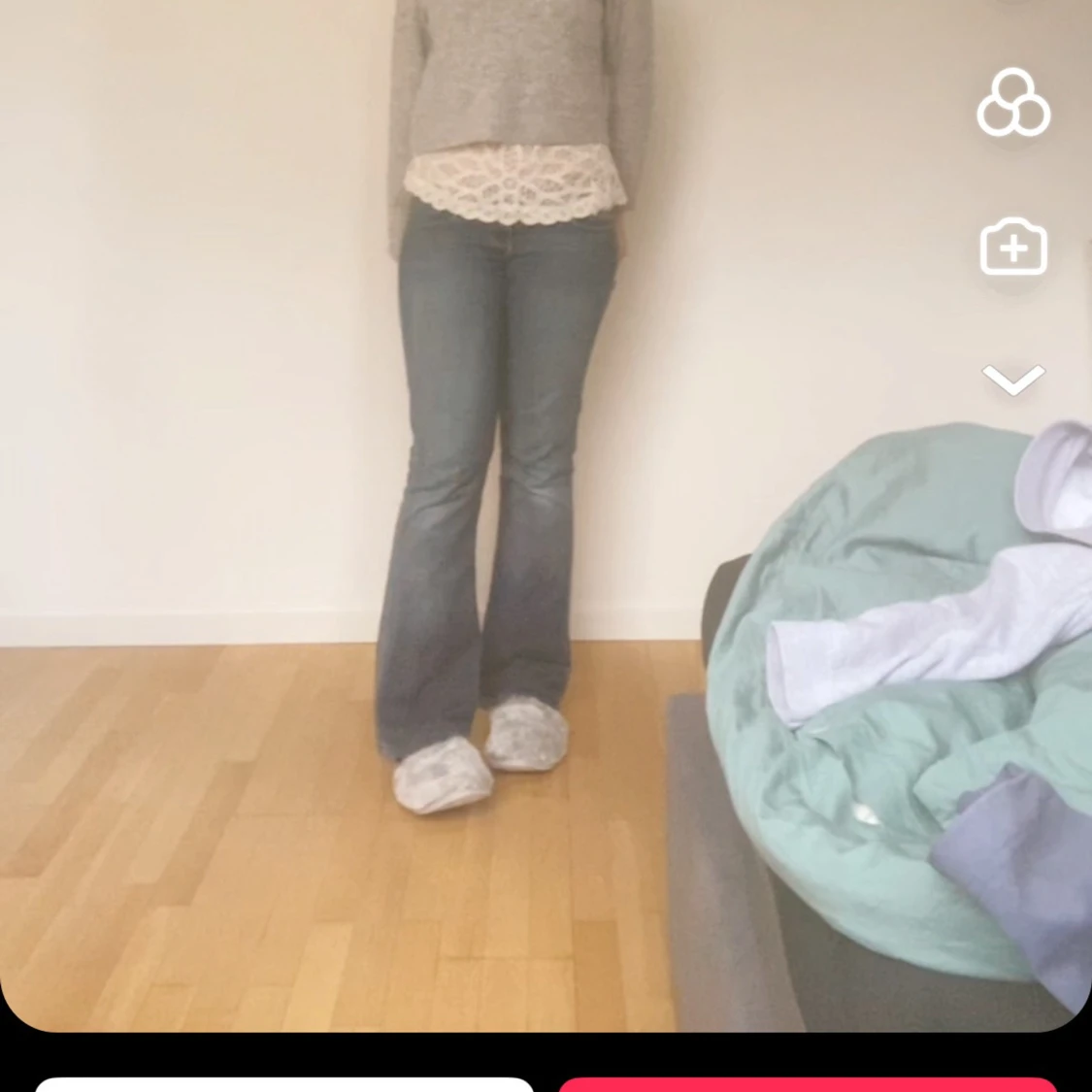Tap the white button at the bottom
The image size is (1092, 1092).
point(283,1085)
